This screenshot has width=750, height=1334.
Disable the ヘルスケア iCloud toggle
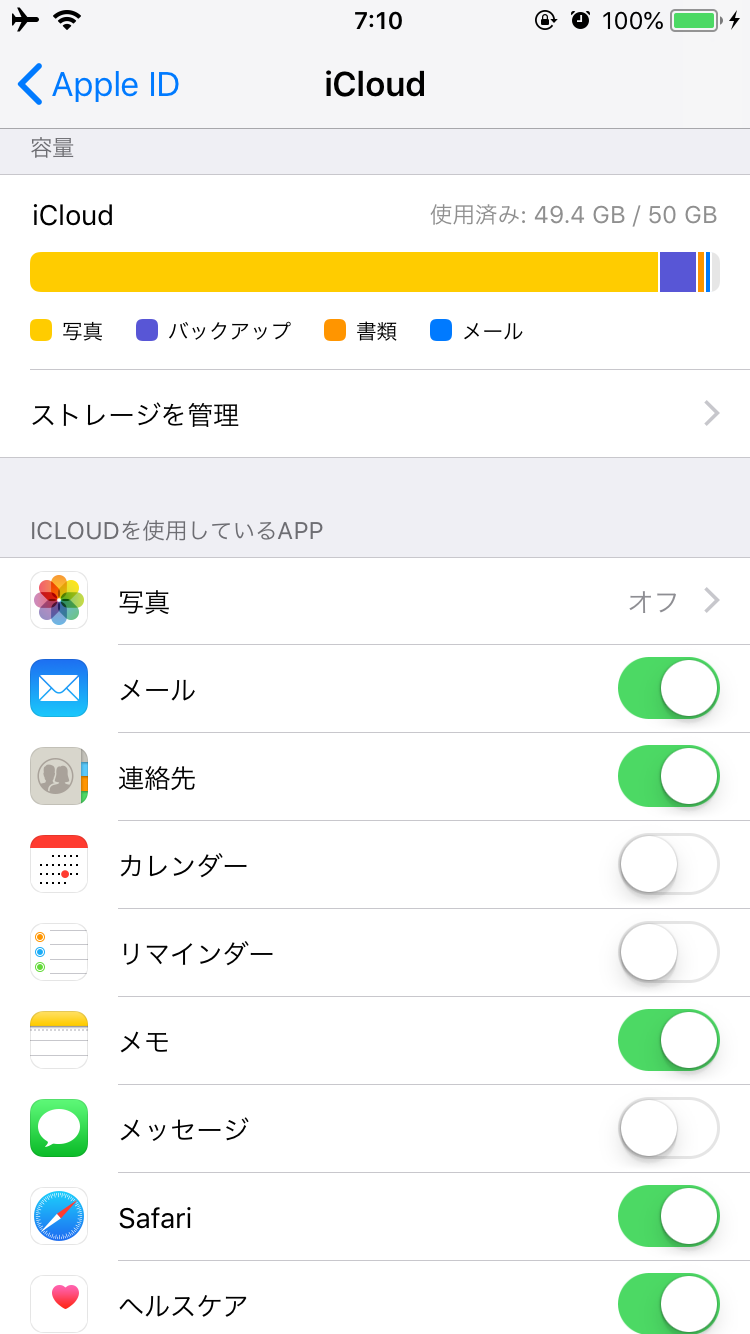coord(668,1303)
